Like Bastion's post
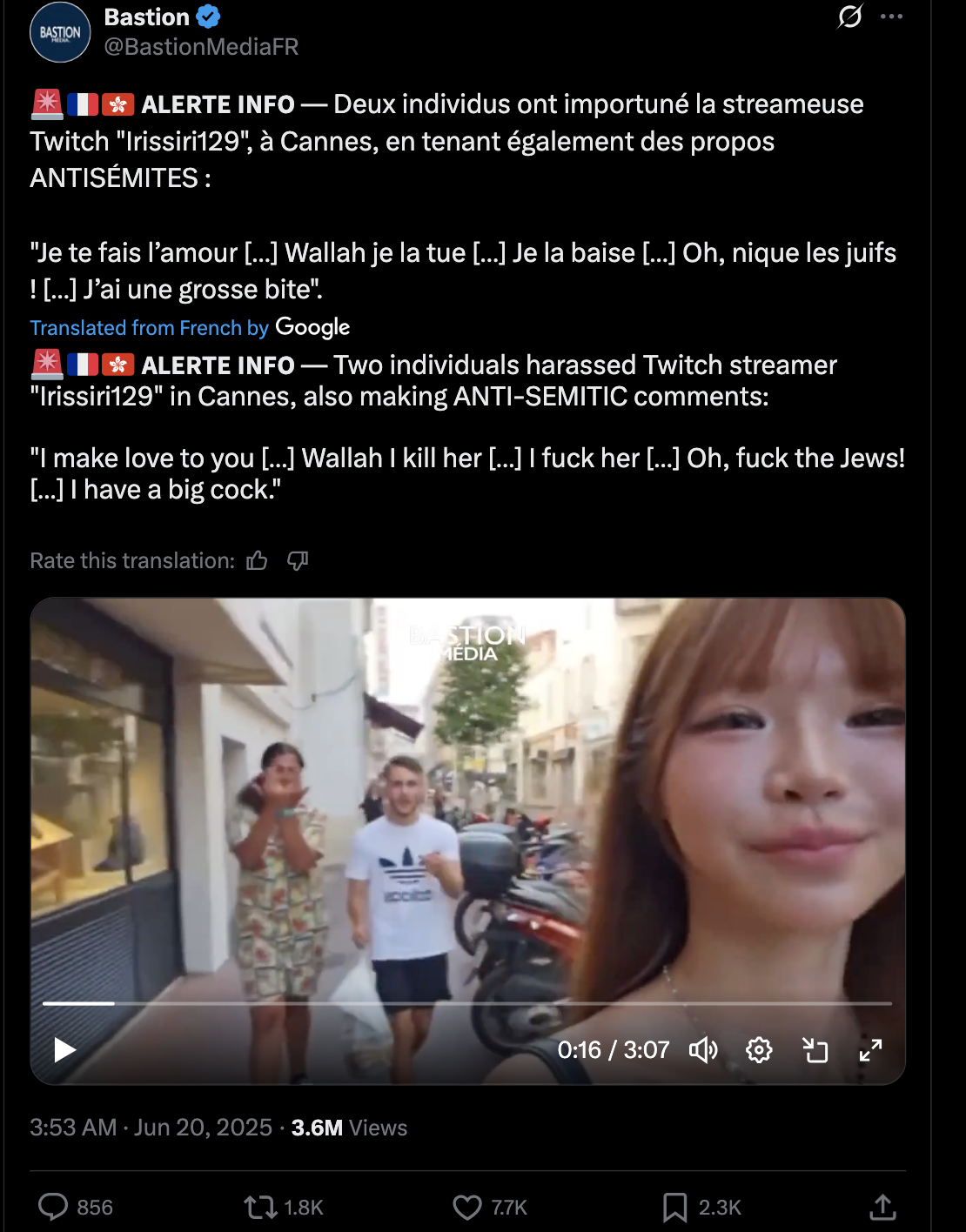The image size is (966, 1232). pyautogui.click(x=467, y=1207)
